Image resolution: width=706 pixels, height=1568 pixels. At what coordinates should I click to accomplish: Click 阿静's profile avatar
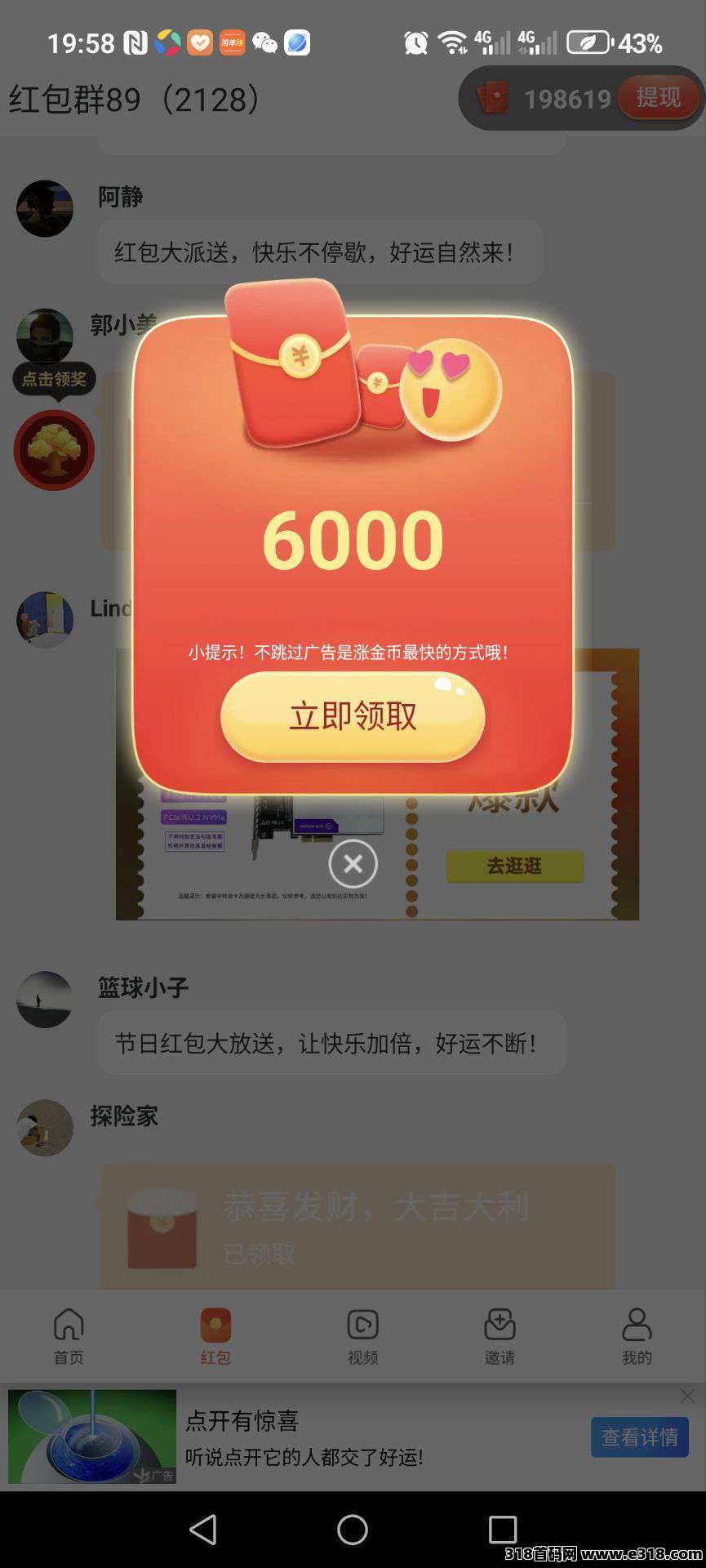tap(45, 208)
